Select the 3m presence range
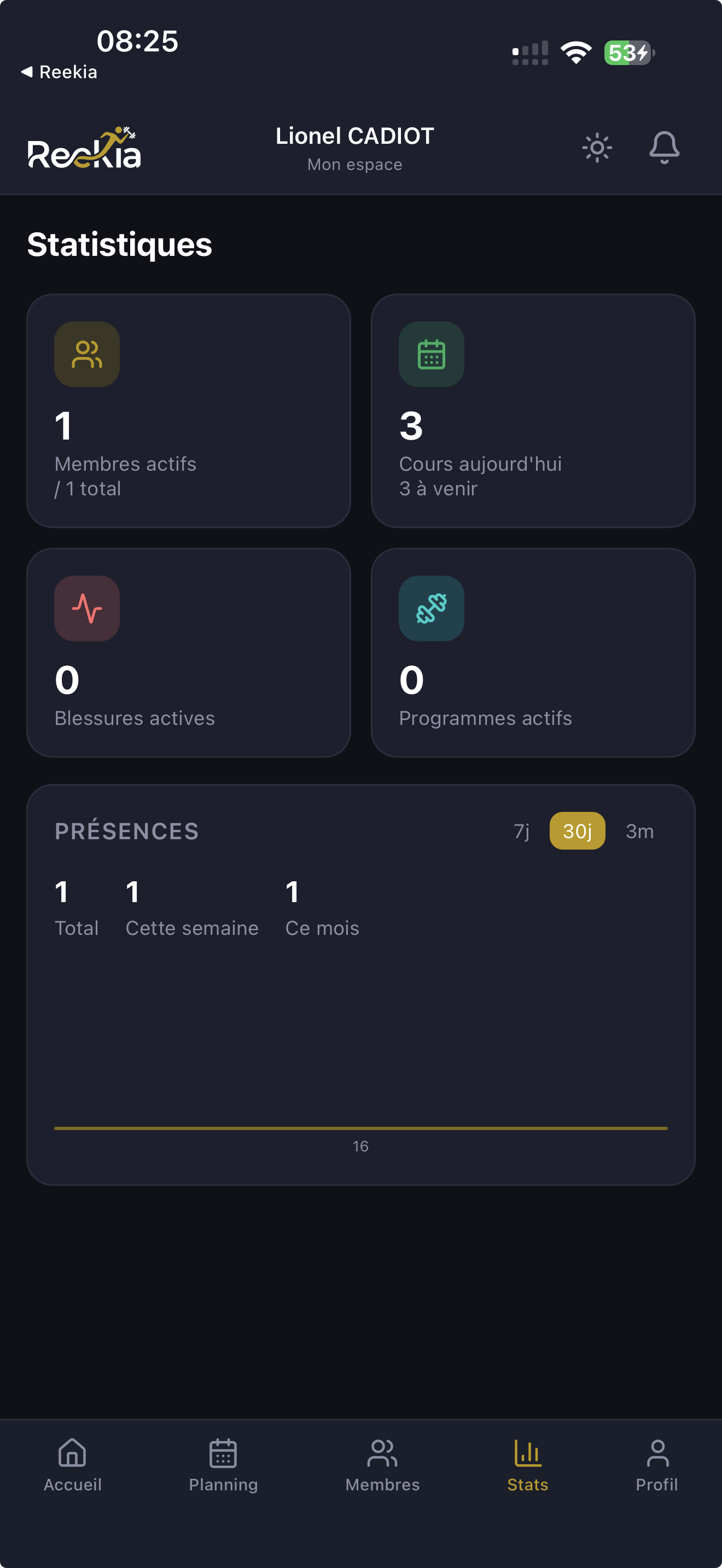The width and height of the screenshot is (722, 1568). pos(639,831)
